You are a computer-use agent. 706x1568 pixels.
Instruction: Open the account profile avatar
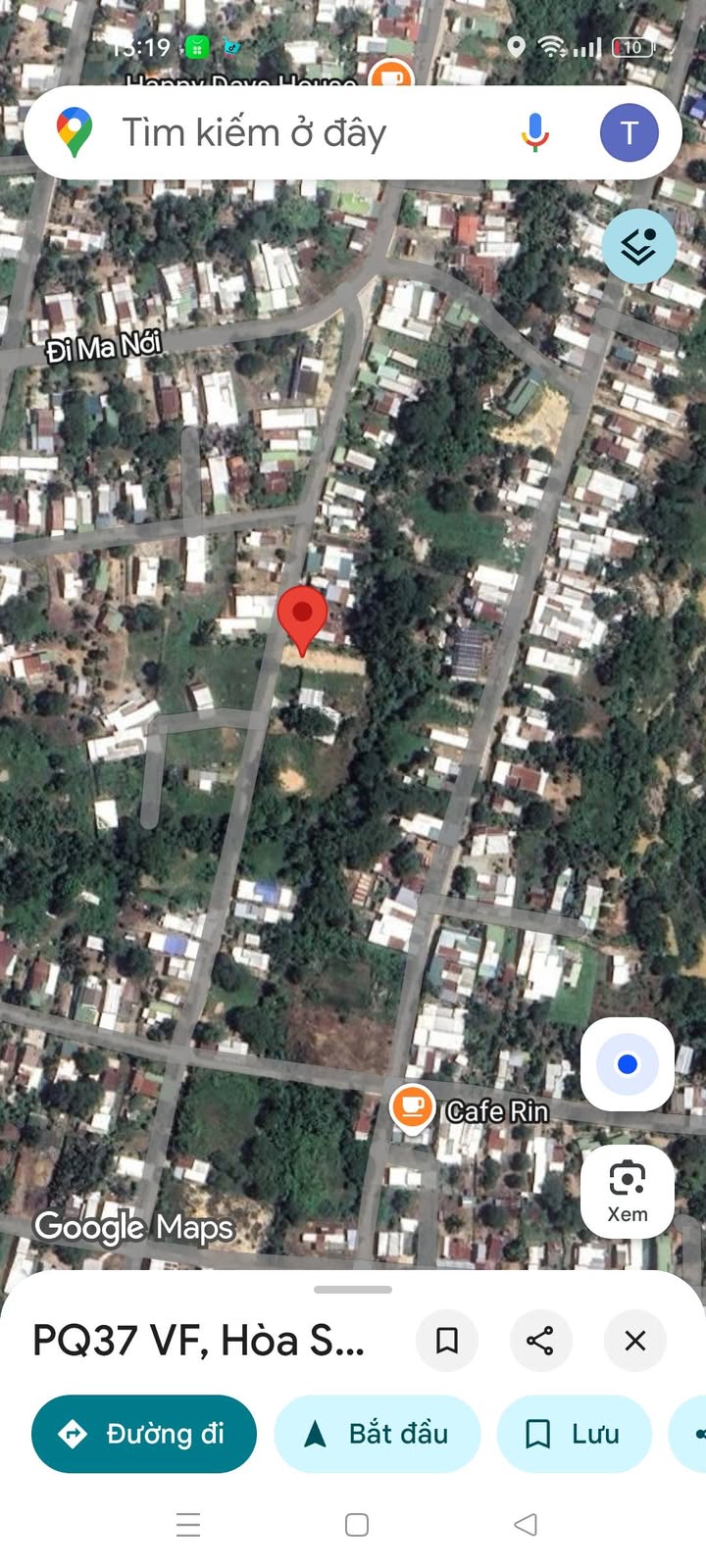point(629,132)
